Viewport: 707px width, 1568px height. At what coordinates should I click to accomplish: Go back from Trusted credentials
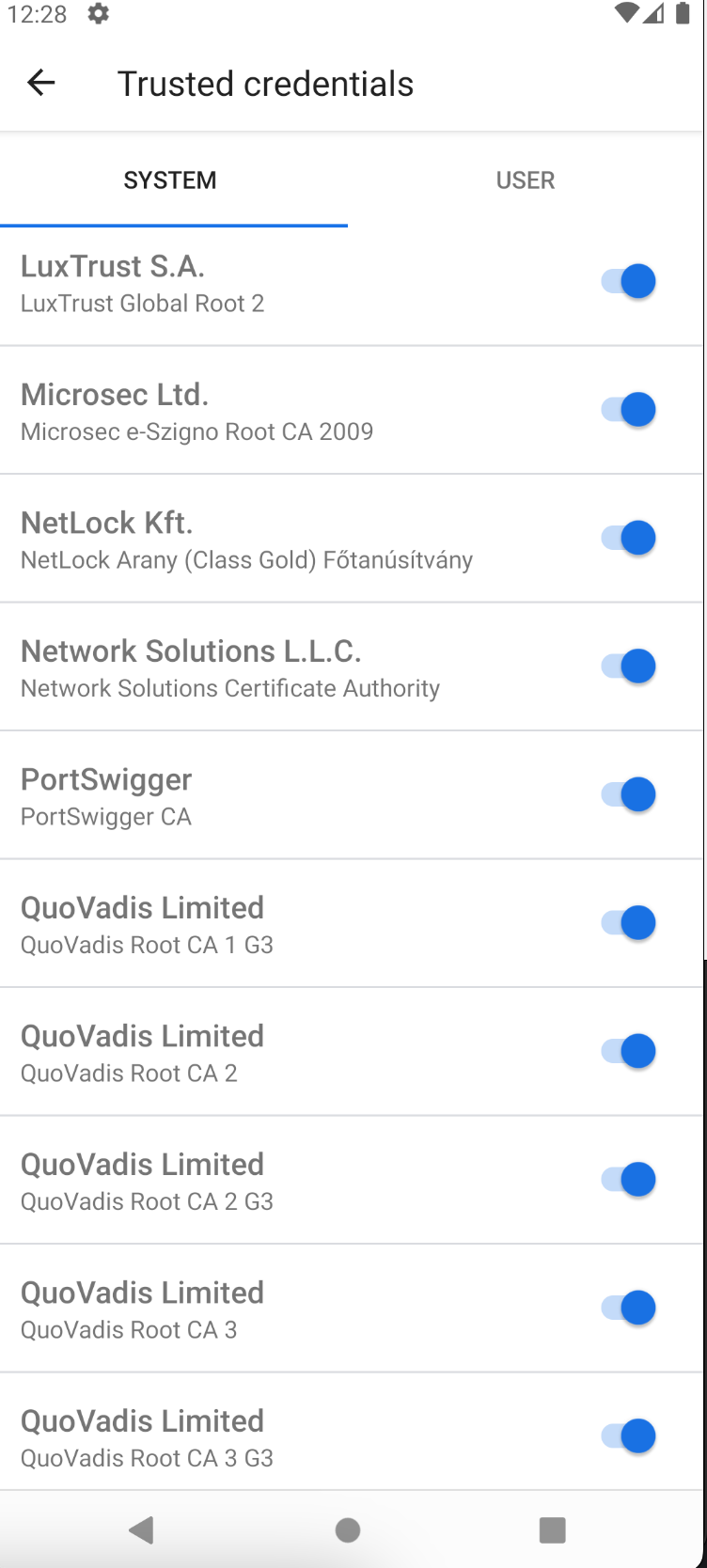pyautogui.click(x=41, y=83)
